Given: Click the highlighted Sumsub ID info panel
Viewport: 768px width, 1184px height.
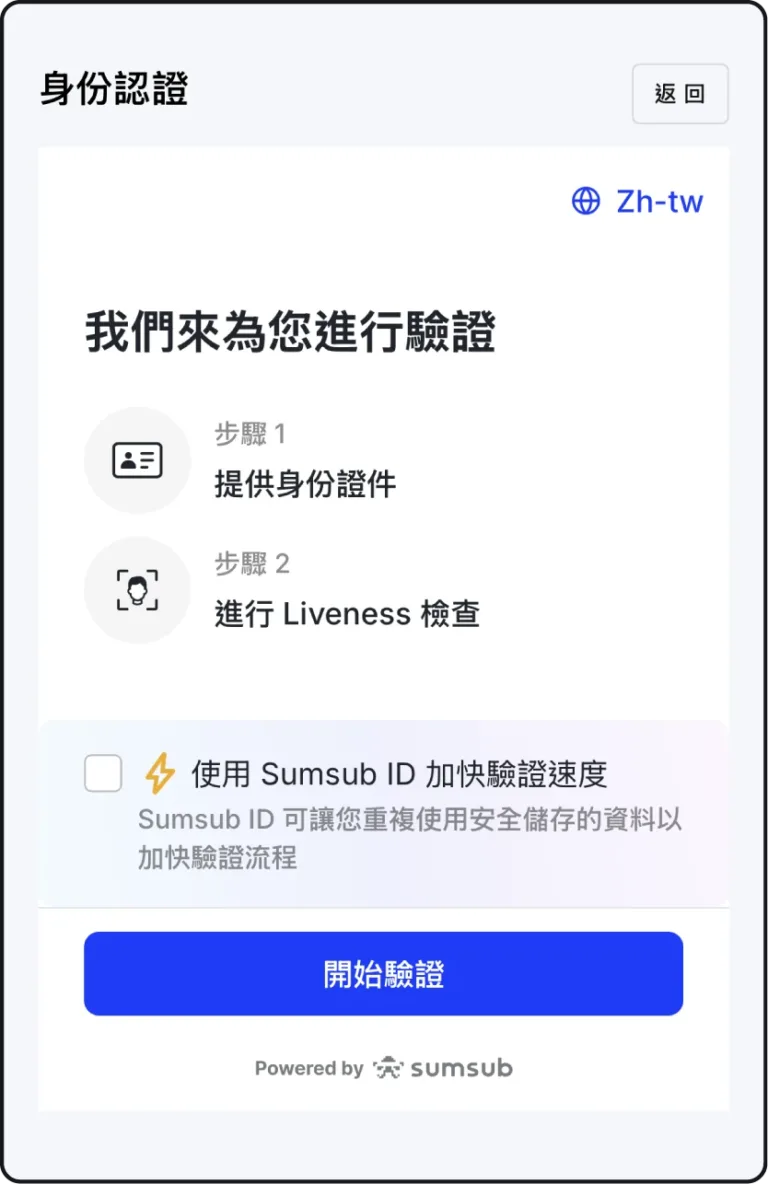Looking at the screenshot, I should tap(384, 810).
